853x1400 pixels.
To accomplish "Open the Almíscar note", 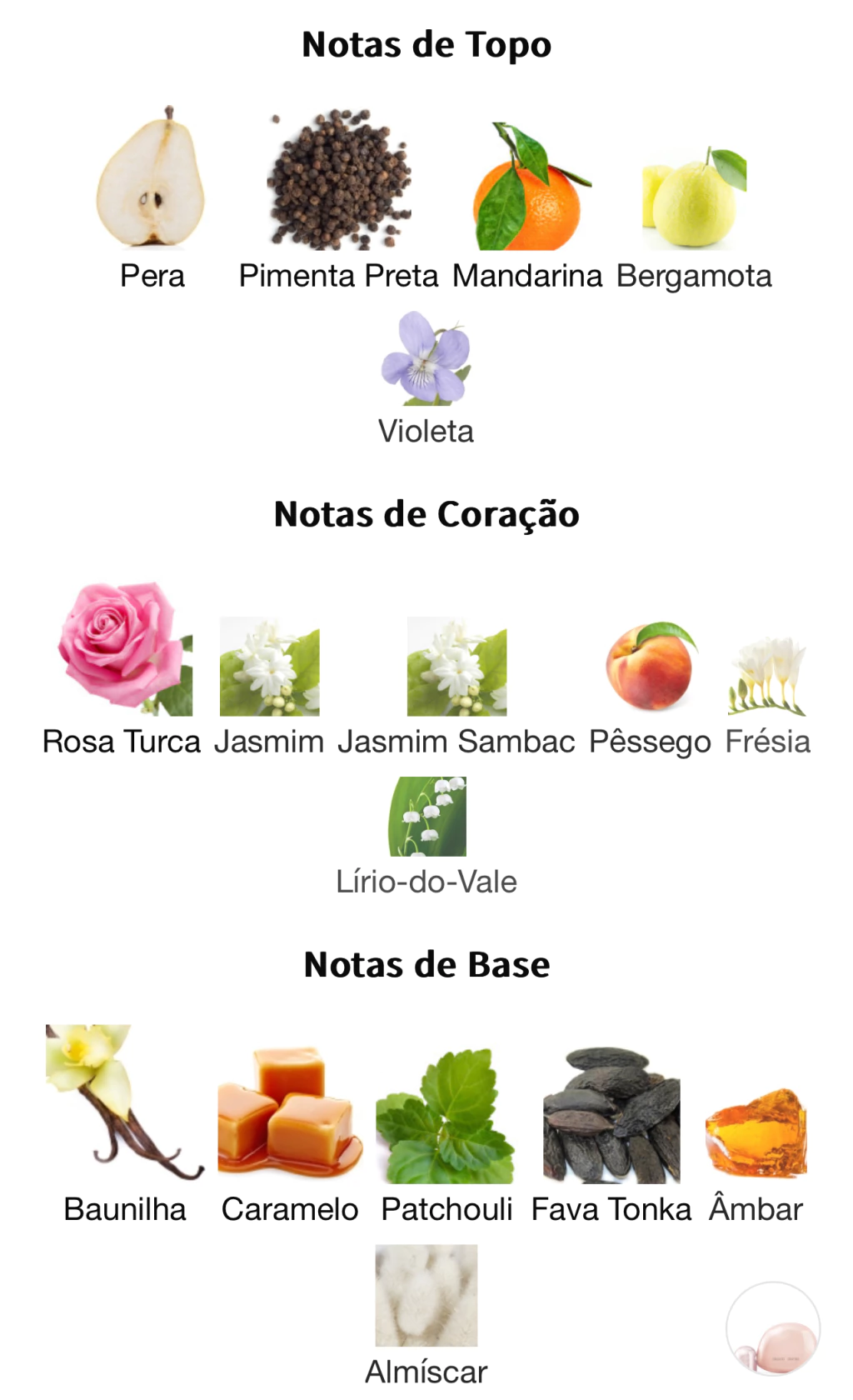I will pos(426,1297).
